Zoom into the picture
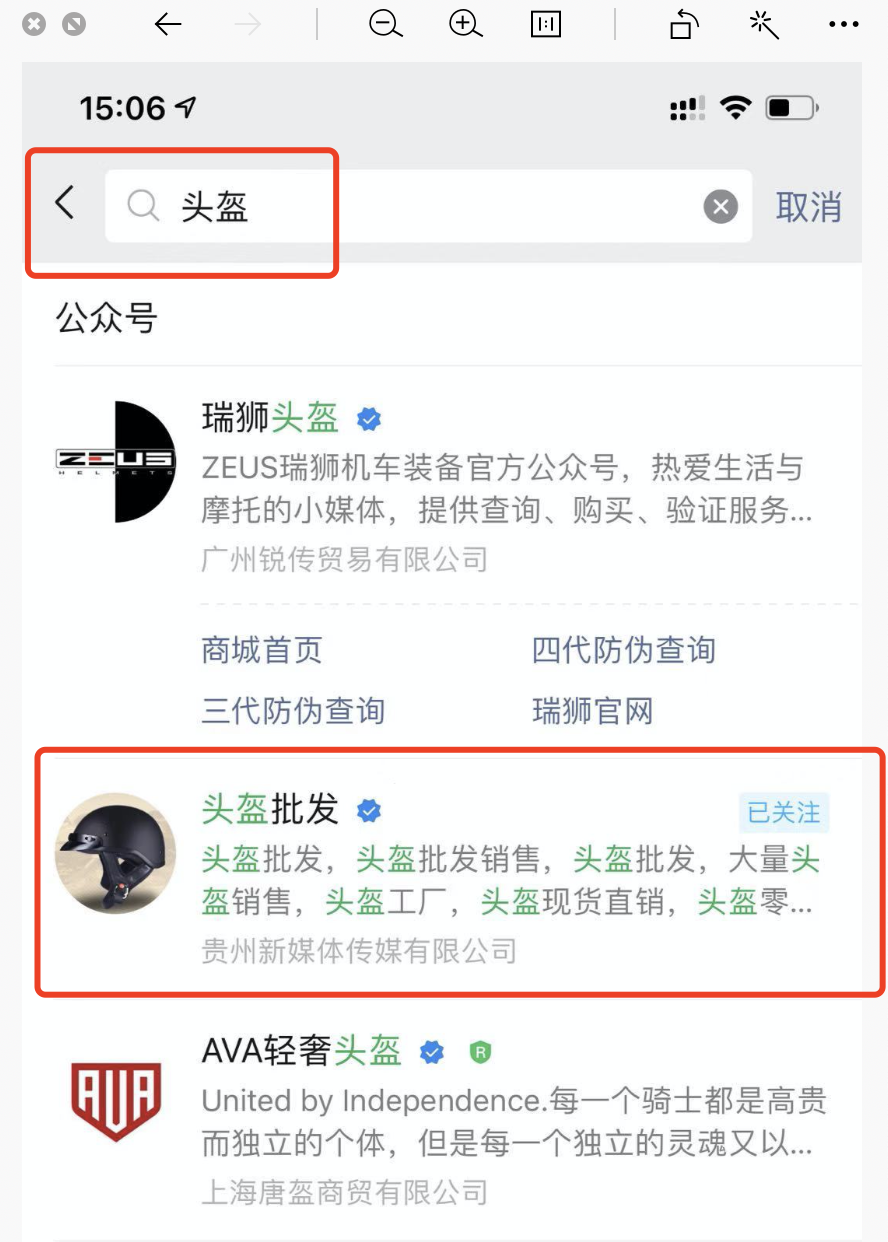This screenshot has height=1242, width=888. tap(465, 25)
